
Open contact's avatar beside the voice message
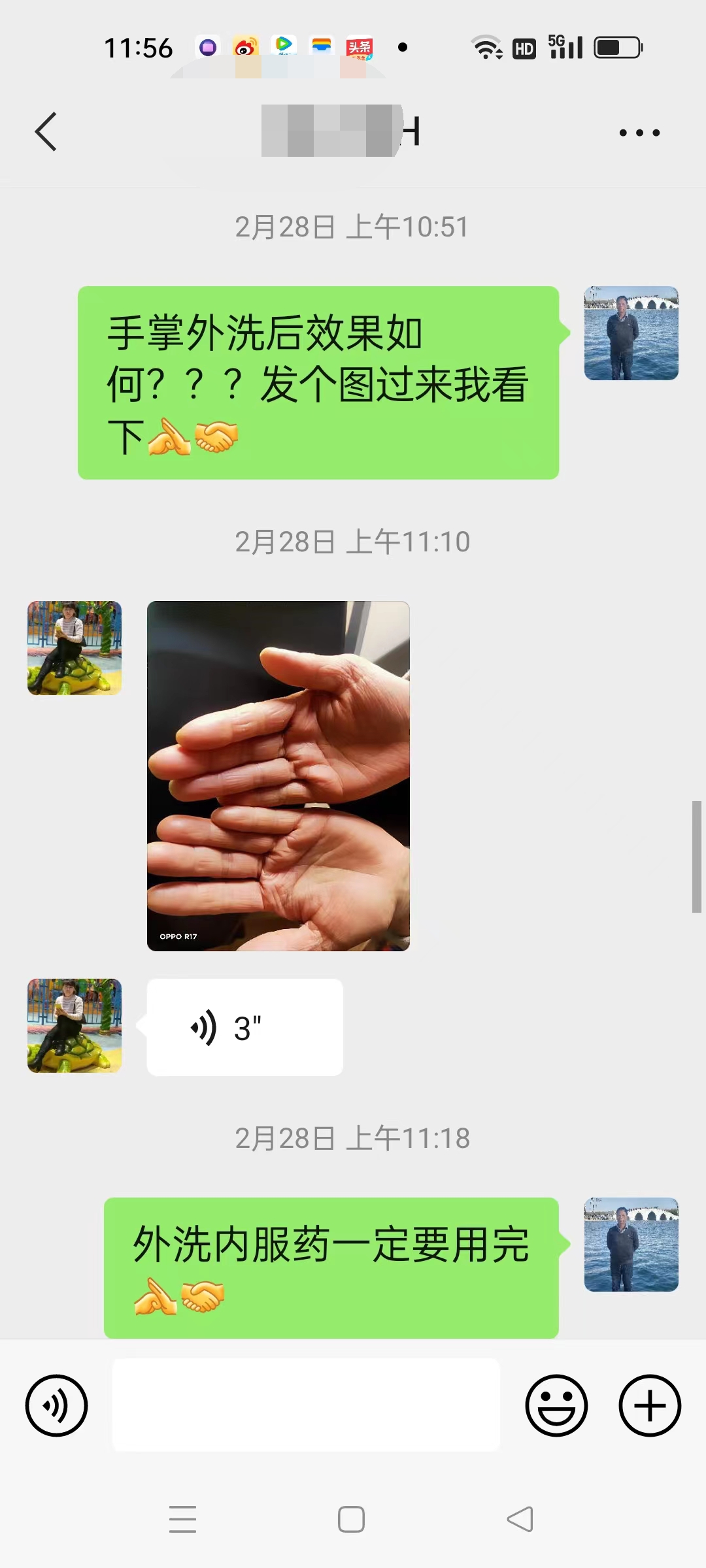75,1025
